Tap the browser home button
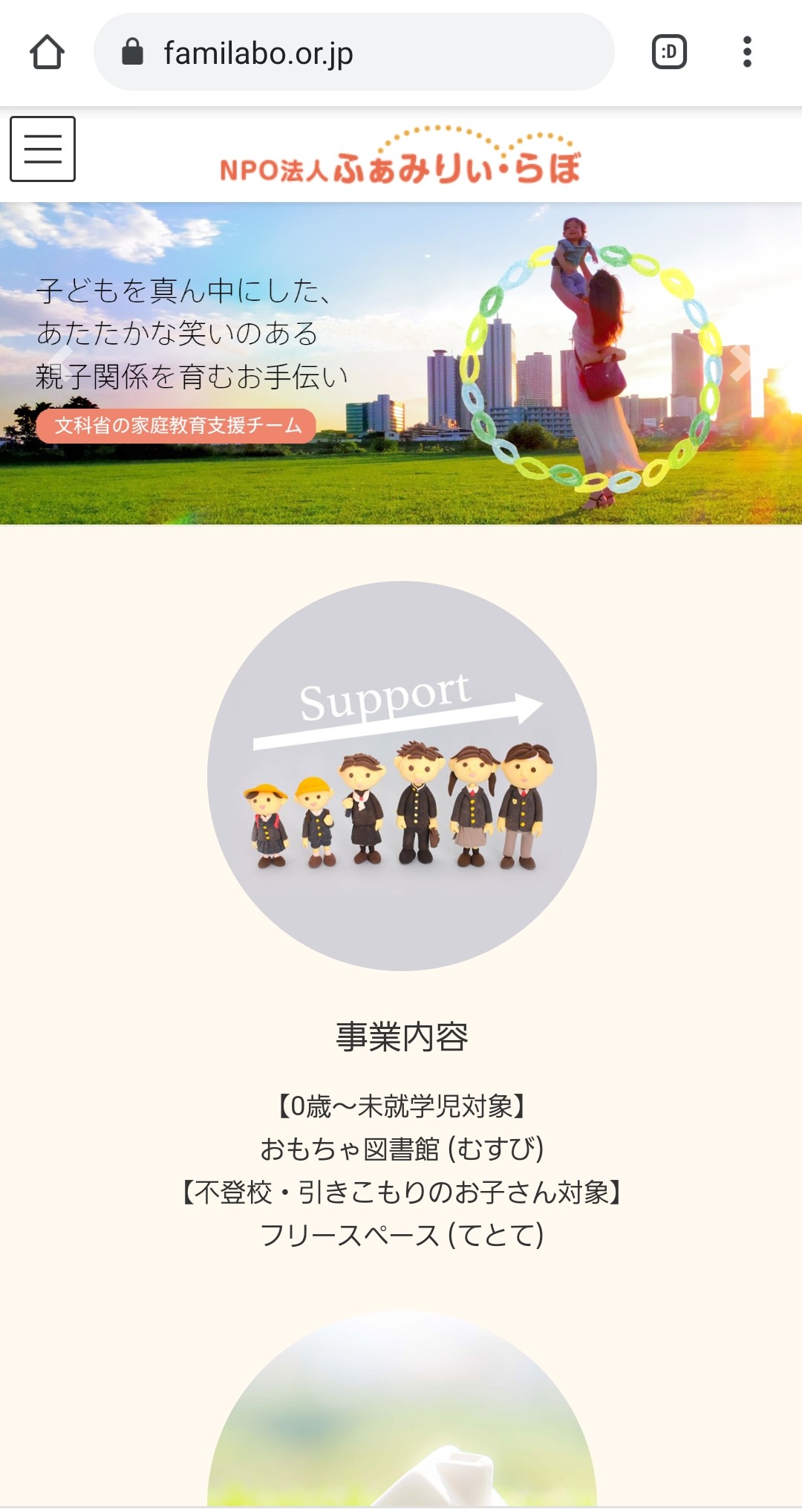 pyautogui.click(x=47, y=52)
